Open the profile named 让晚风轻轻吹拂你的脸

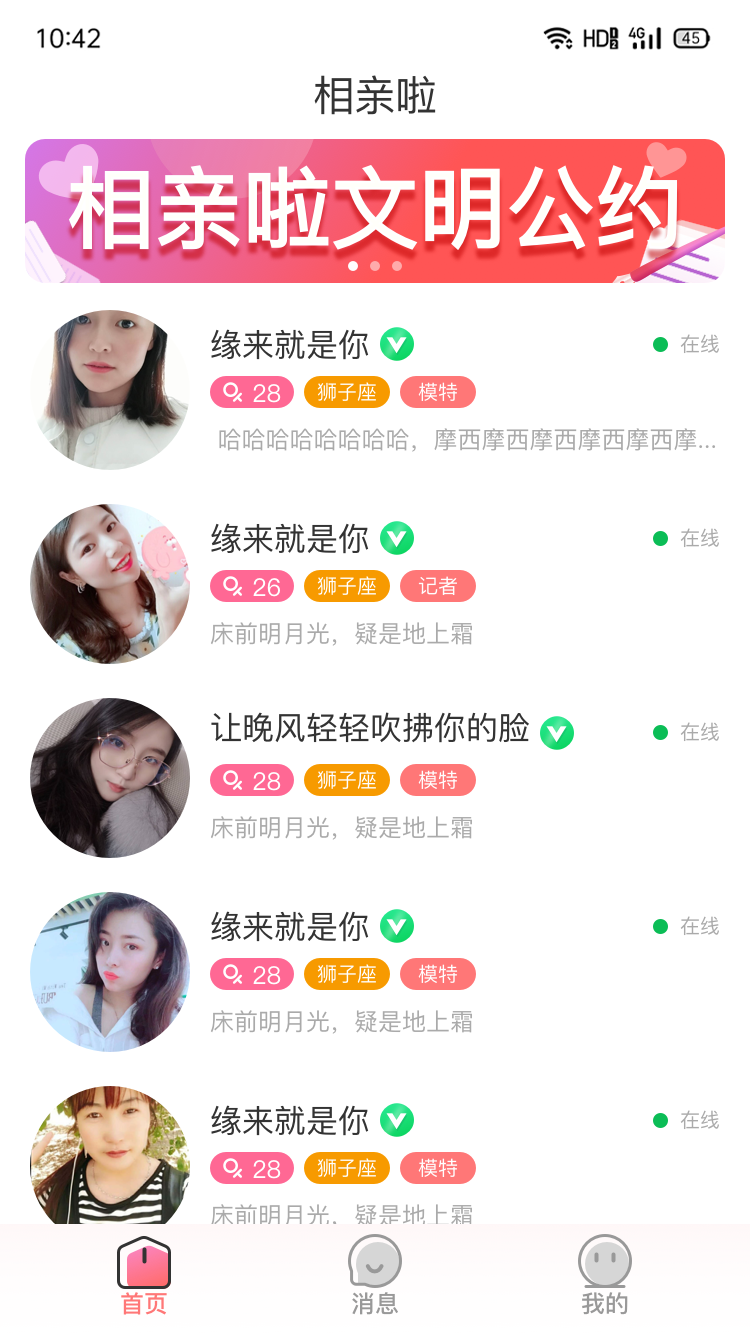(370, 731)
